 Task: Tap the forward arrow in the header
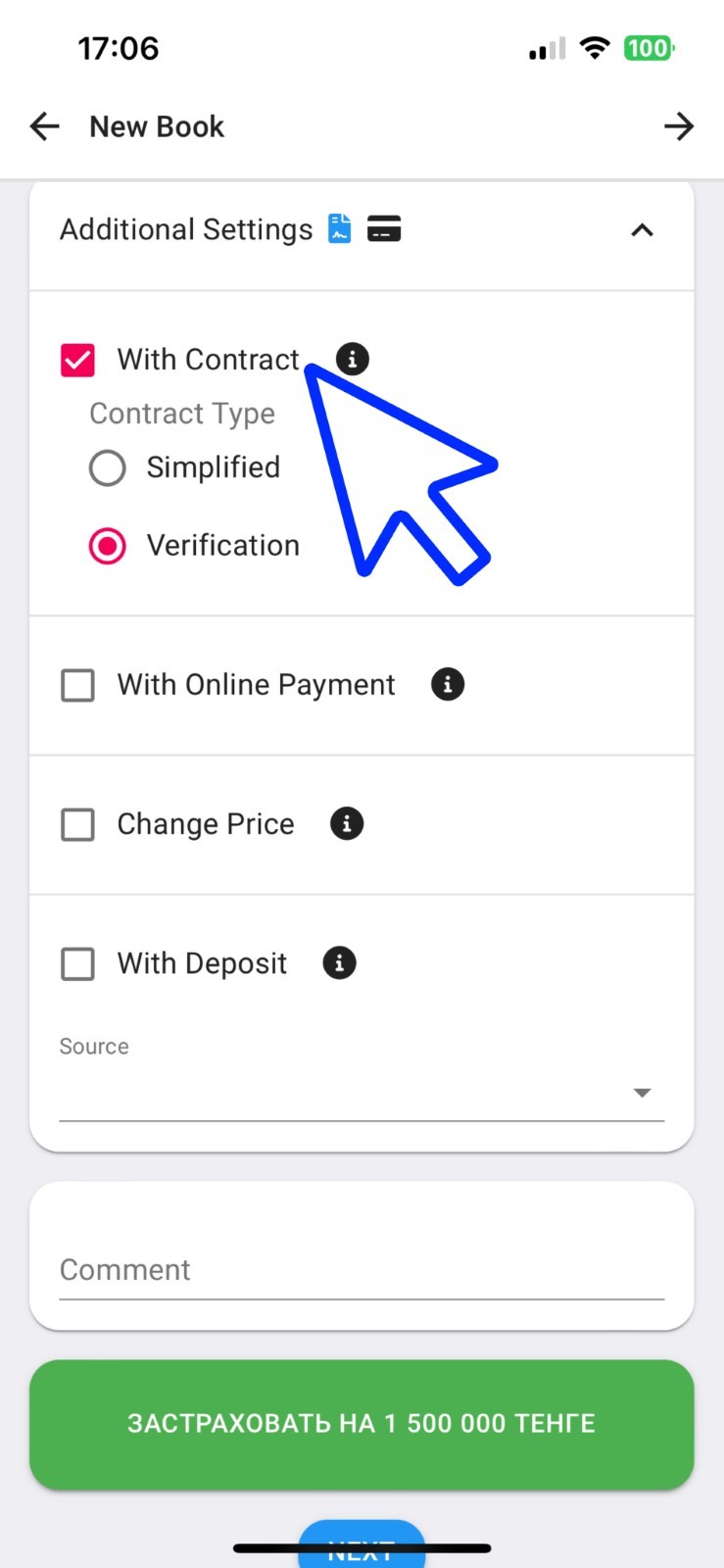(679, 126)
